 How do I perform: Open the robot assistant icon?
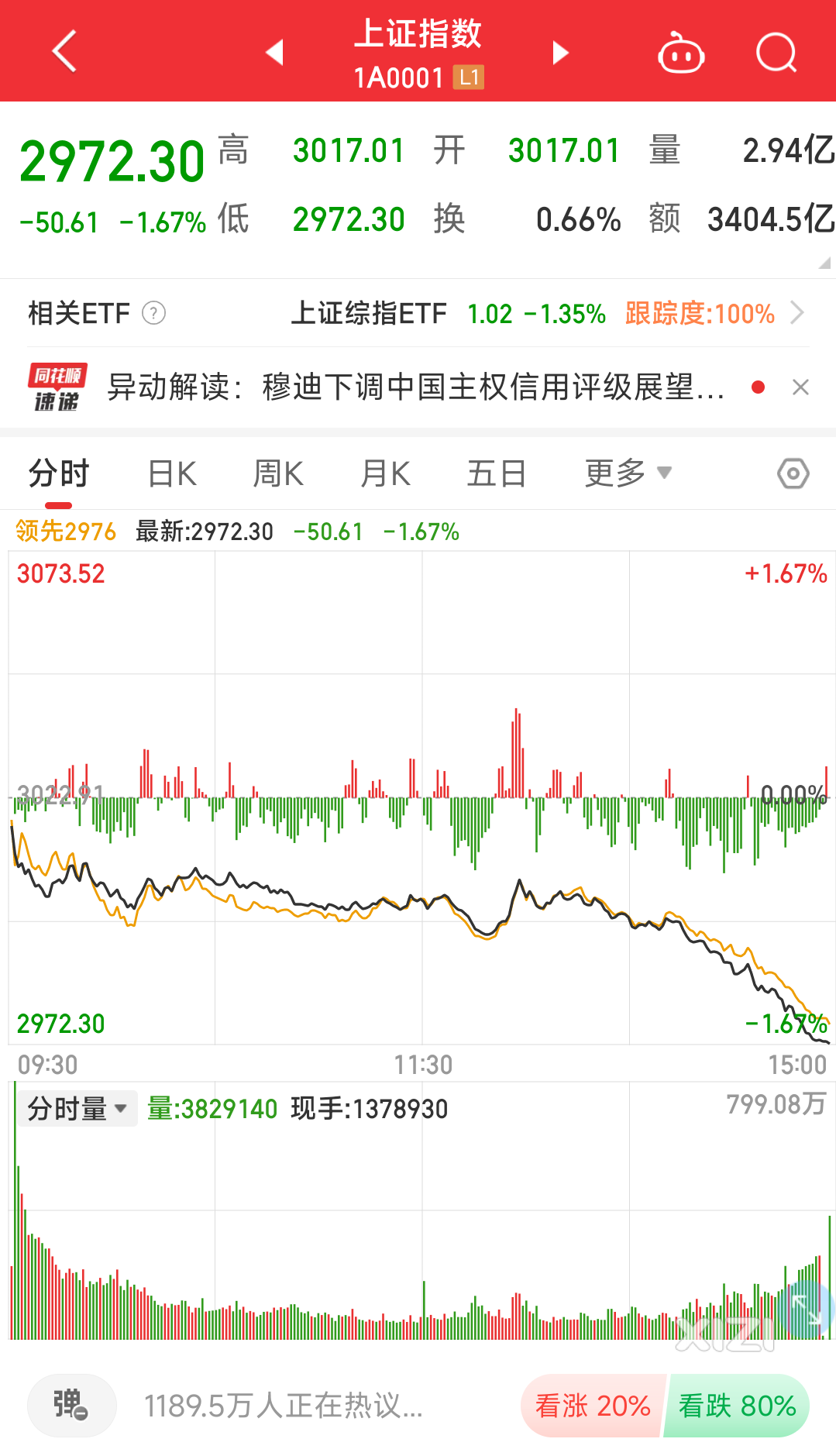click(681, 53)
